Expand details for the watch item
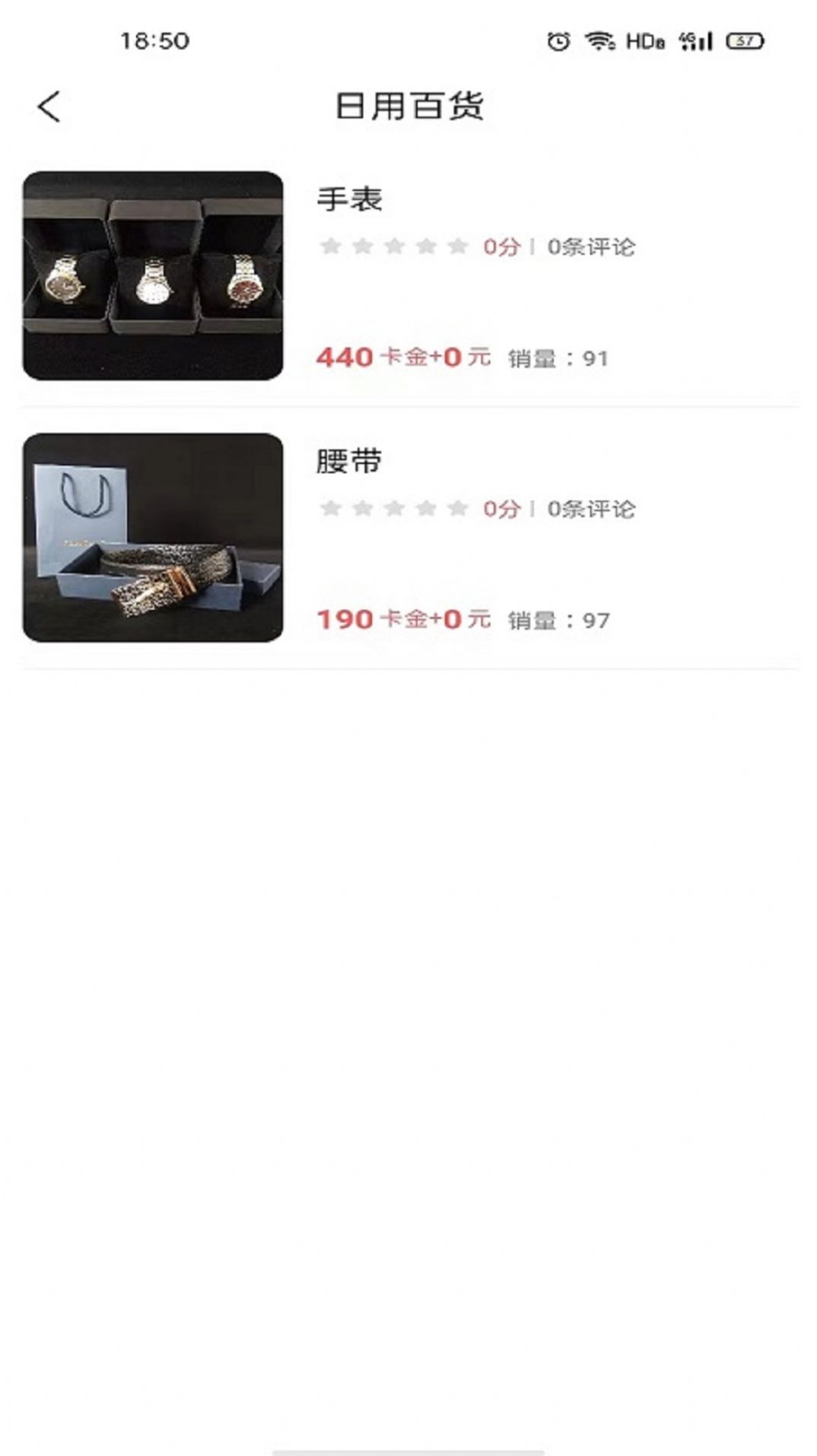 [154, 274]
